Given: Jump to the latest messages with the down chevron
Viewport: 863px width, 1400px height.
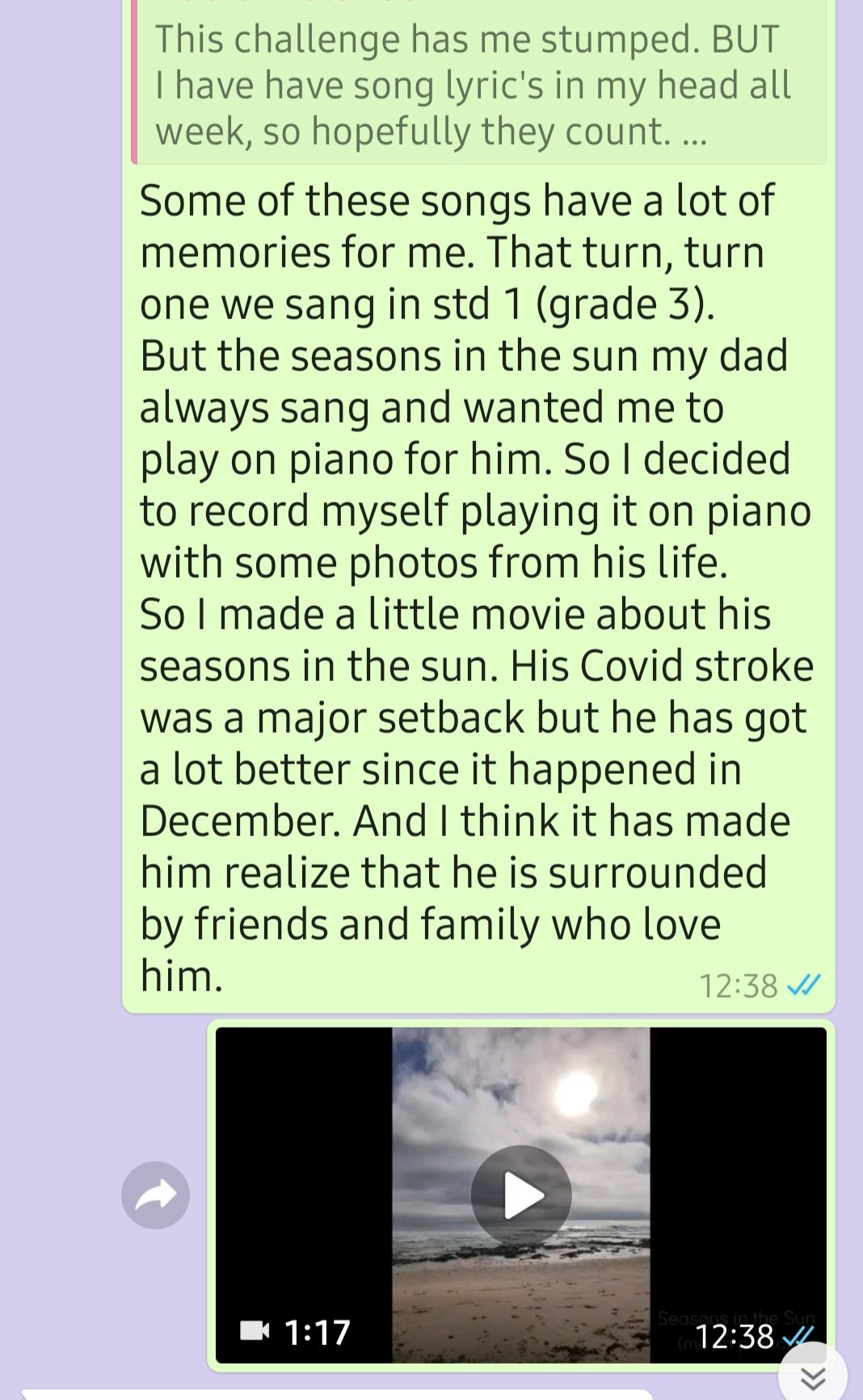Looking at the screenshot, I should click(x=813, y=1377).
